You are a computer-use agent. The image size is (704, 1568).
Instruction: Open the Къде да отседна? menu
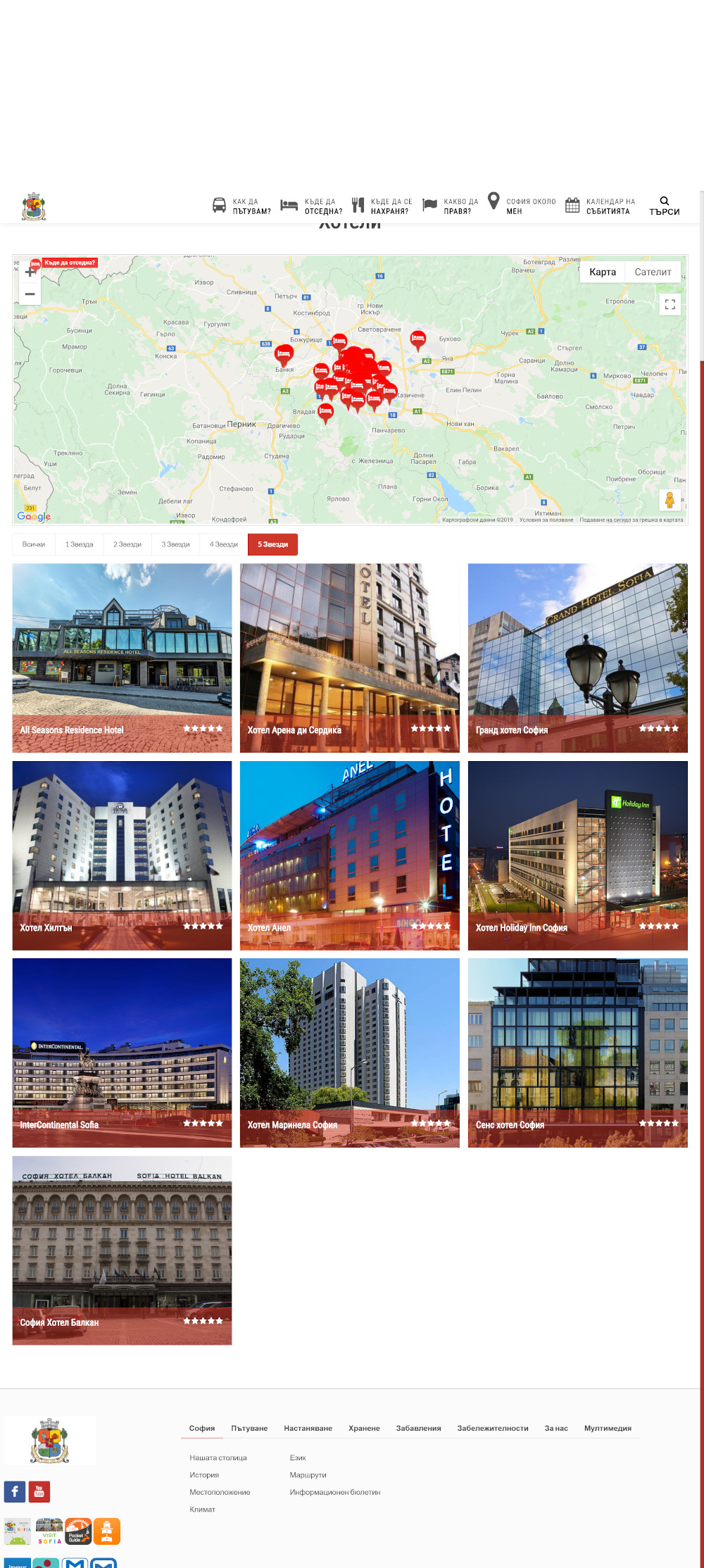(311, 206)
